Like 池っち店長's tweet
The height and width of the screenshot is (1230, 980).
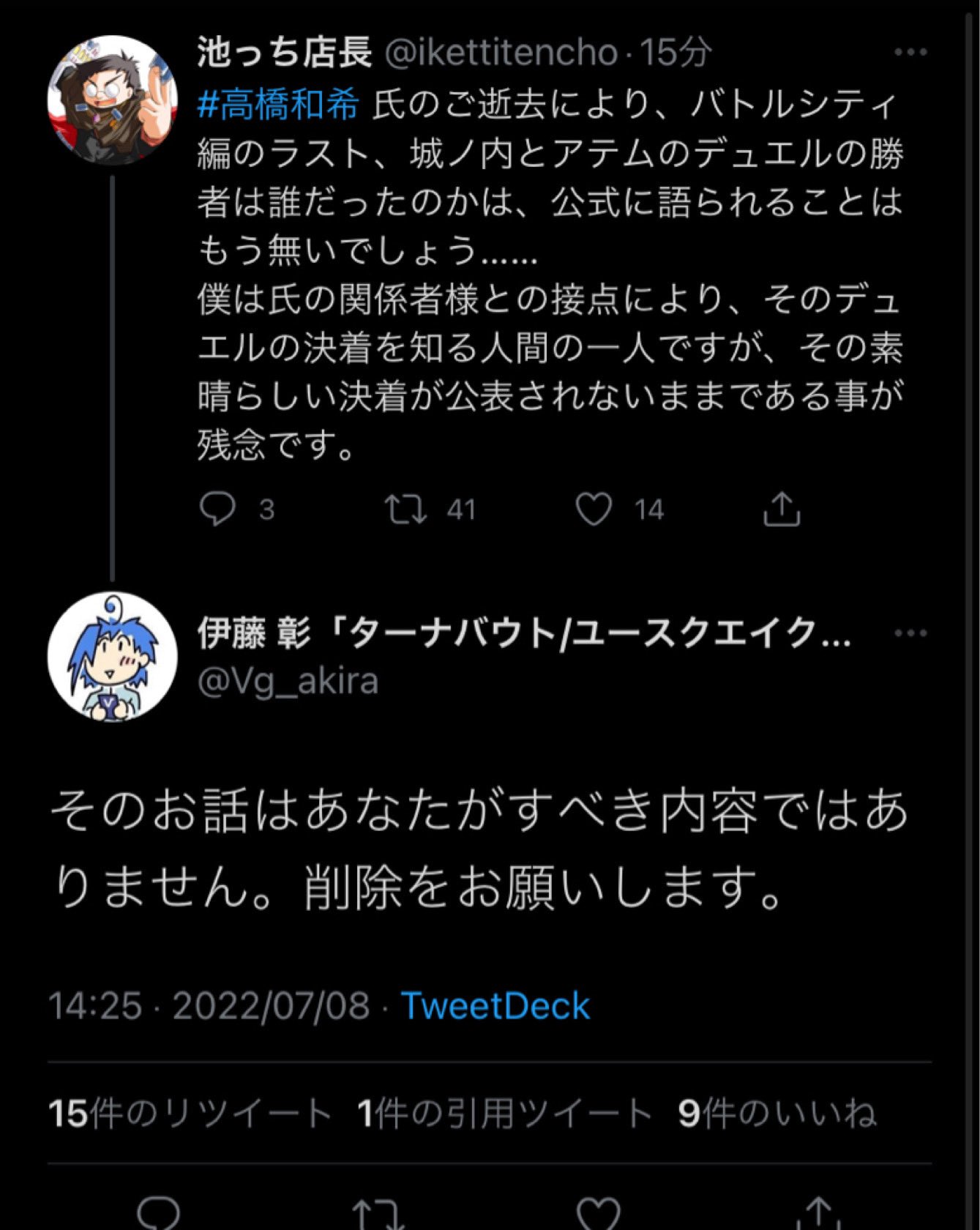(x=594, y=509)
